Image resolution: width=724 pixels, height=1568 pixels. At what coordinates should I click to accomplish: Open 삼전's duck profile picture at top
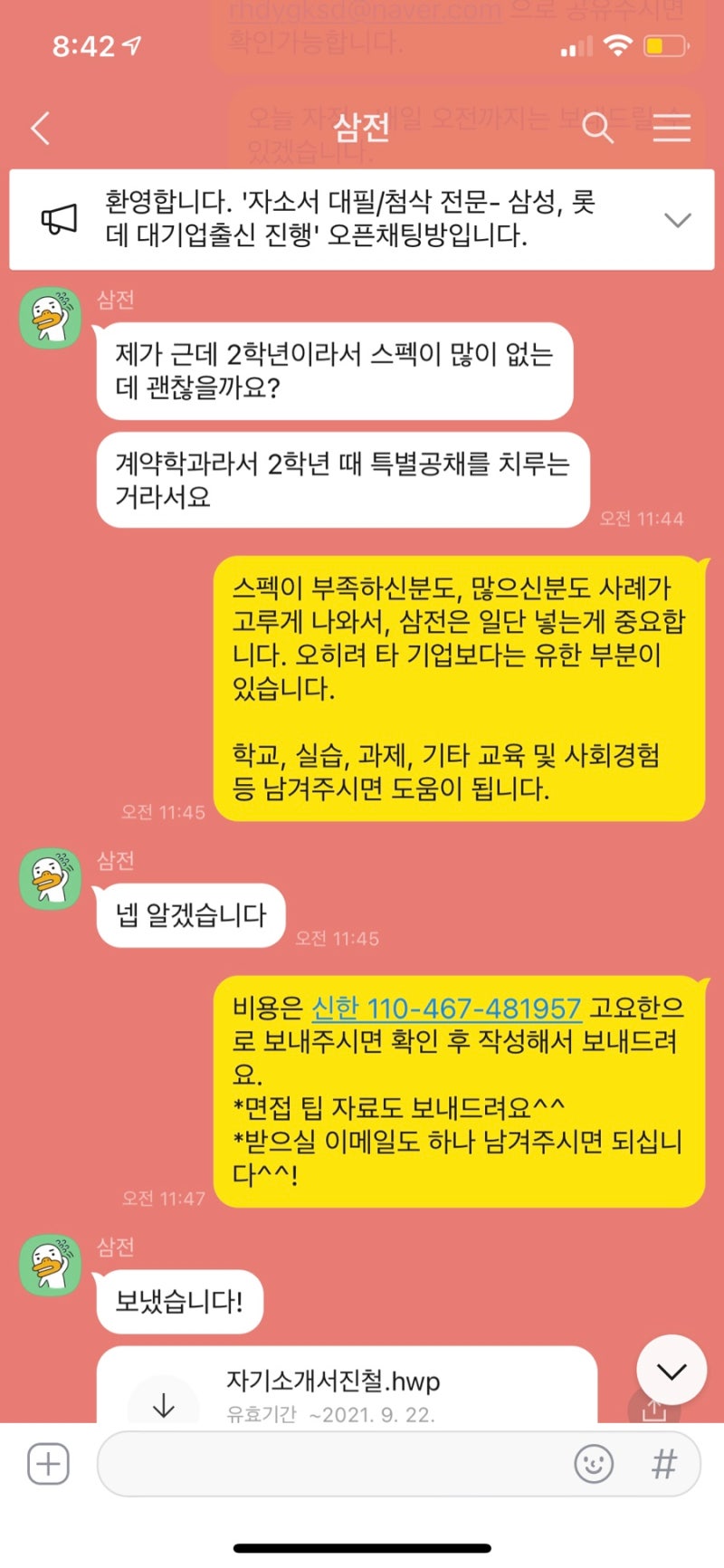click(51, 318)
